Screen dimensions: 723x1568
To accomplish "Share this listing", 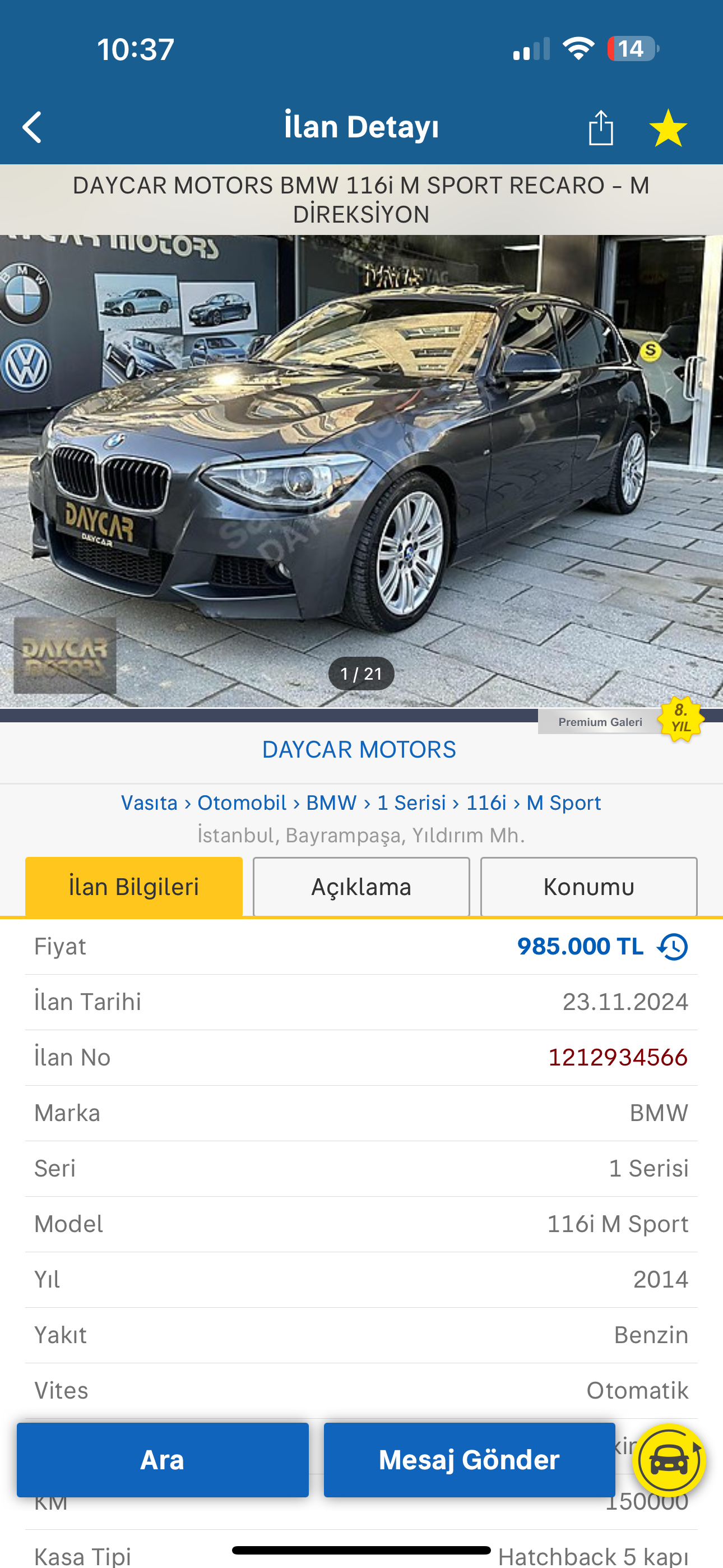I will coord(601,128).
